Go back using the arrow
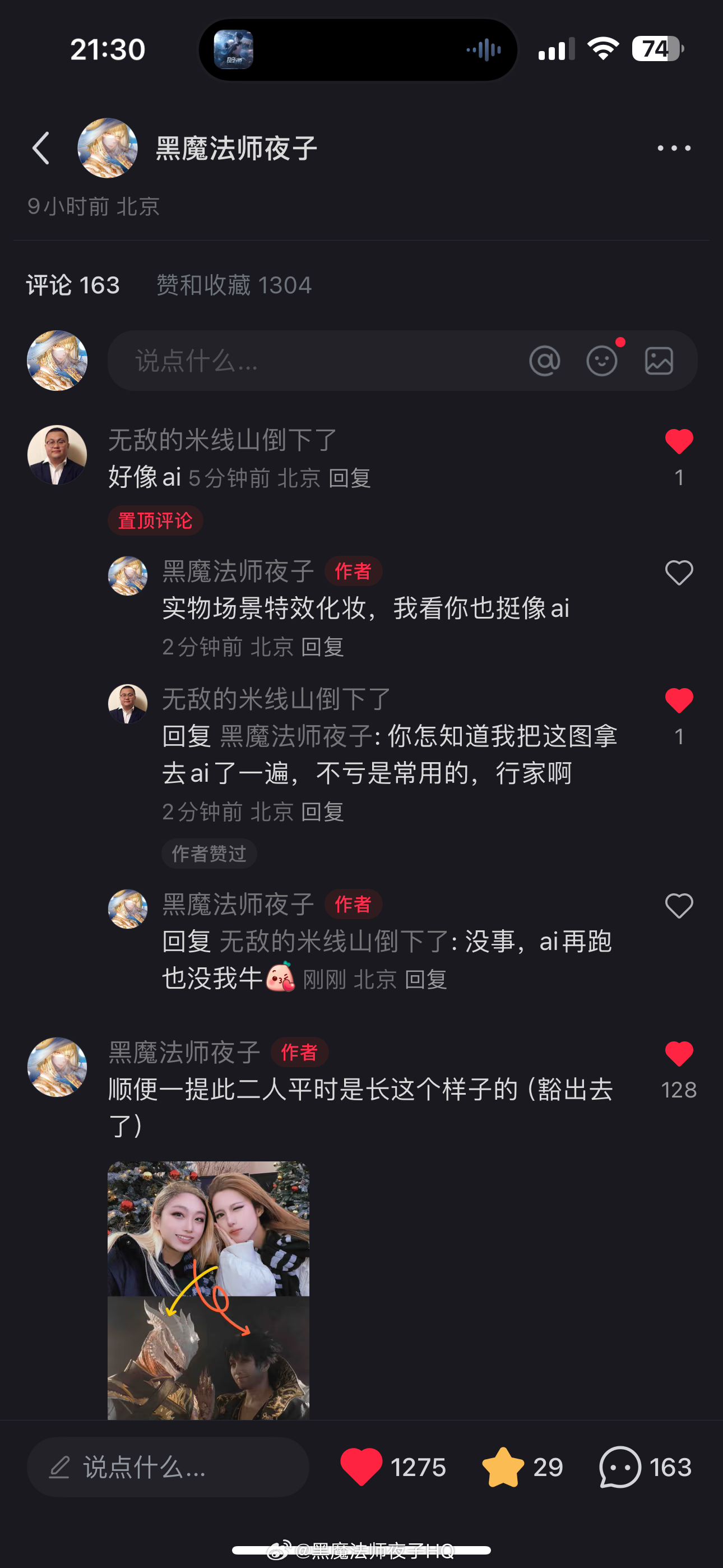Viewport: 723px width, 1568px height. coord(41,148)
